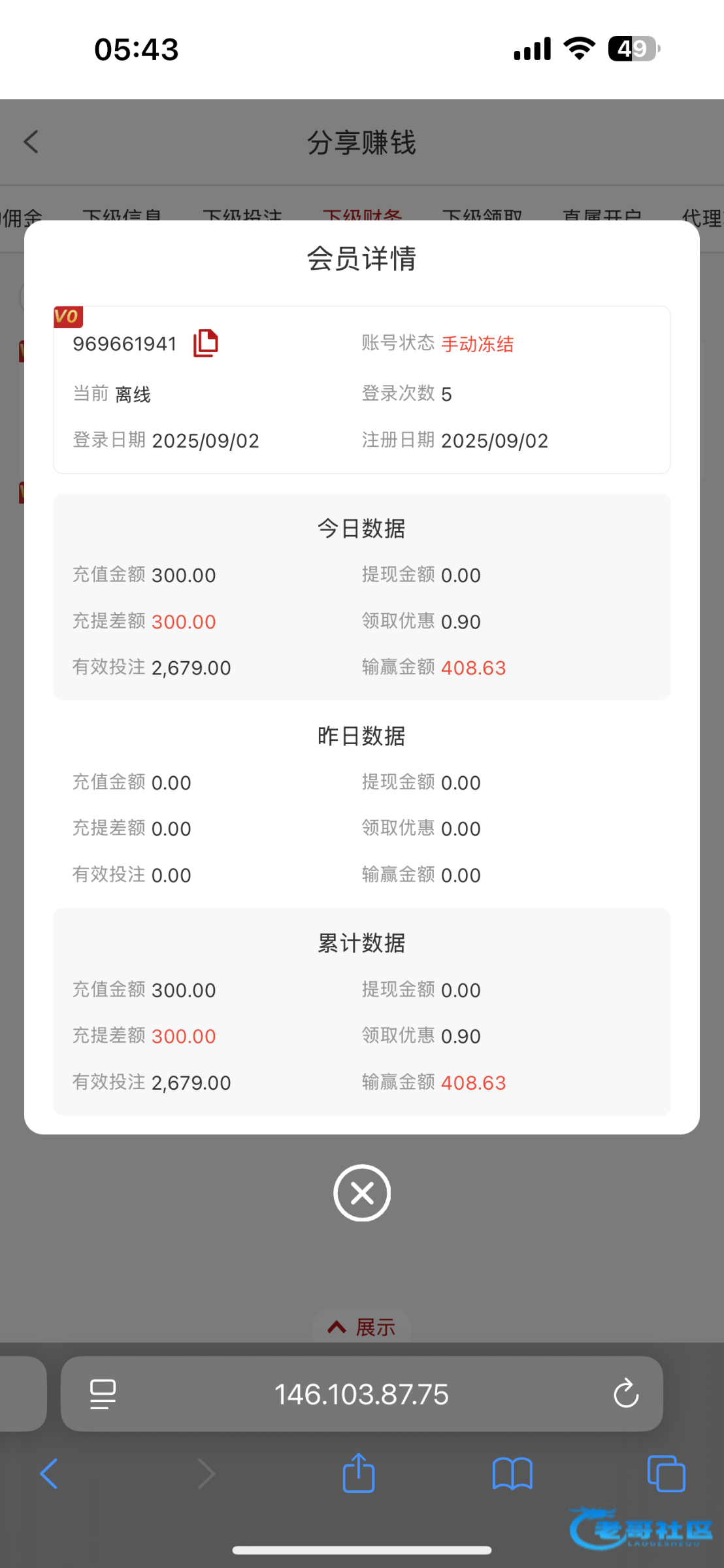724x1568 pixels.
Task: Navigate back in Safari browser
Action: pyautogui.click(x=50, y=1474)
